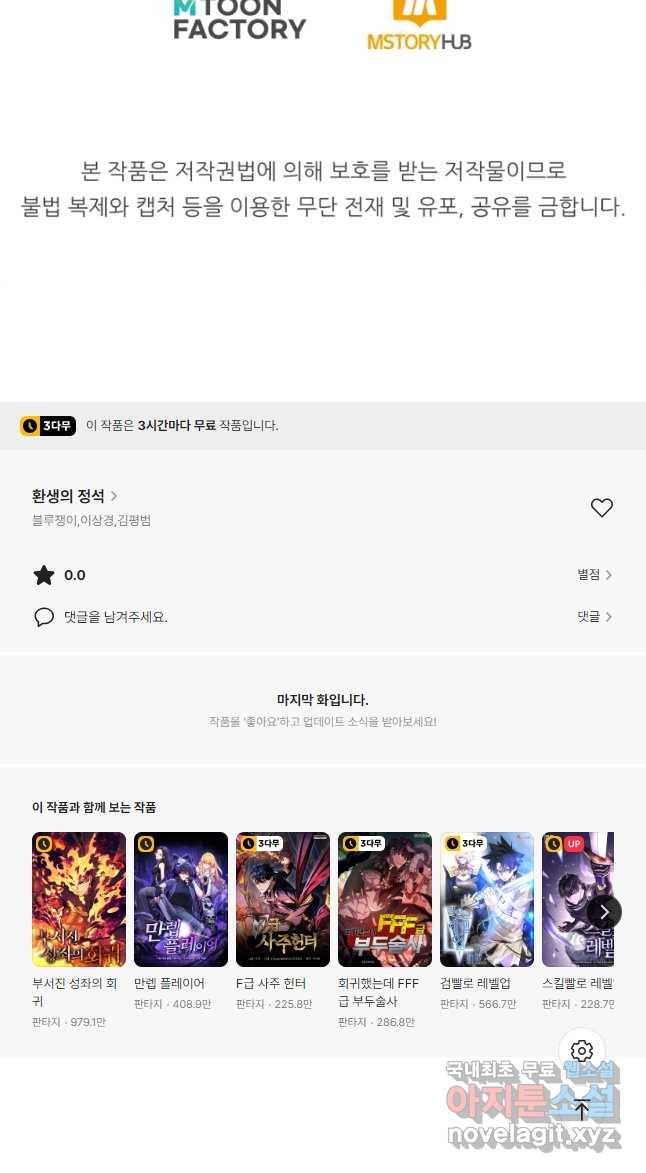646x1173 pixels.
Task: Open 만렙 플레이어 webtoon
Action: 181,899
